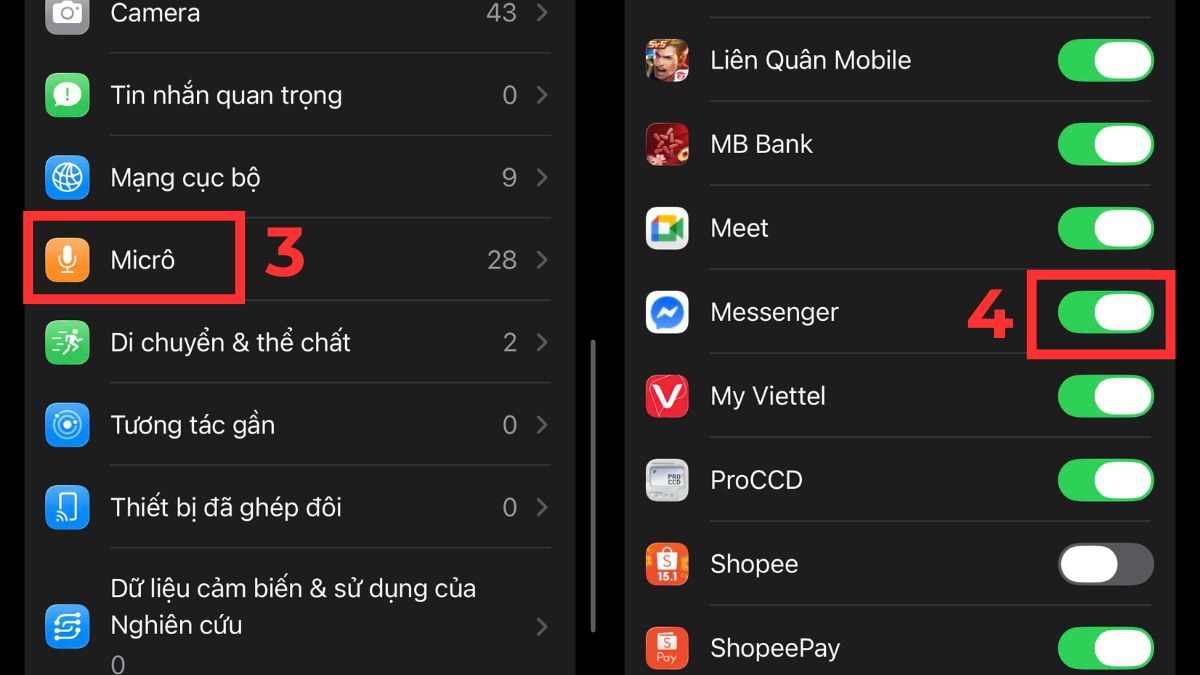
Task: Turn off microphone for Liên Quân Mobile
Action: 1105,60
